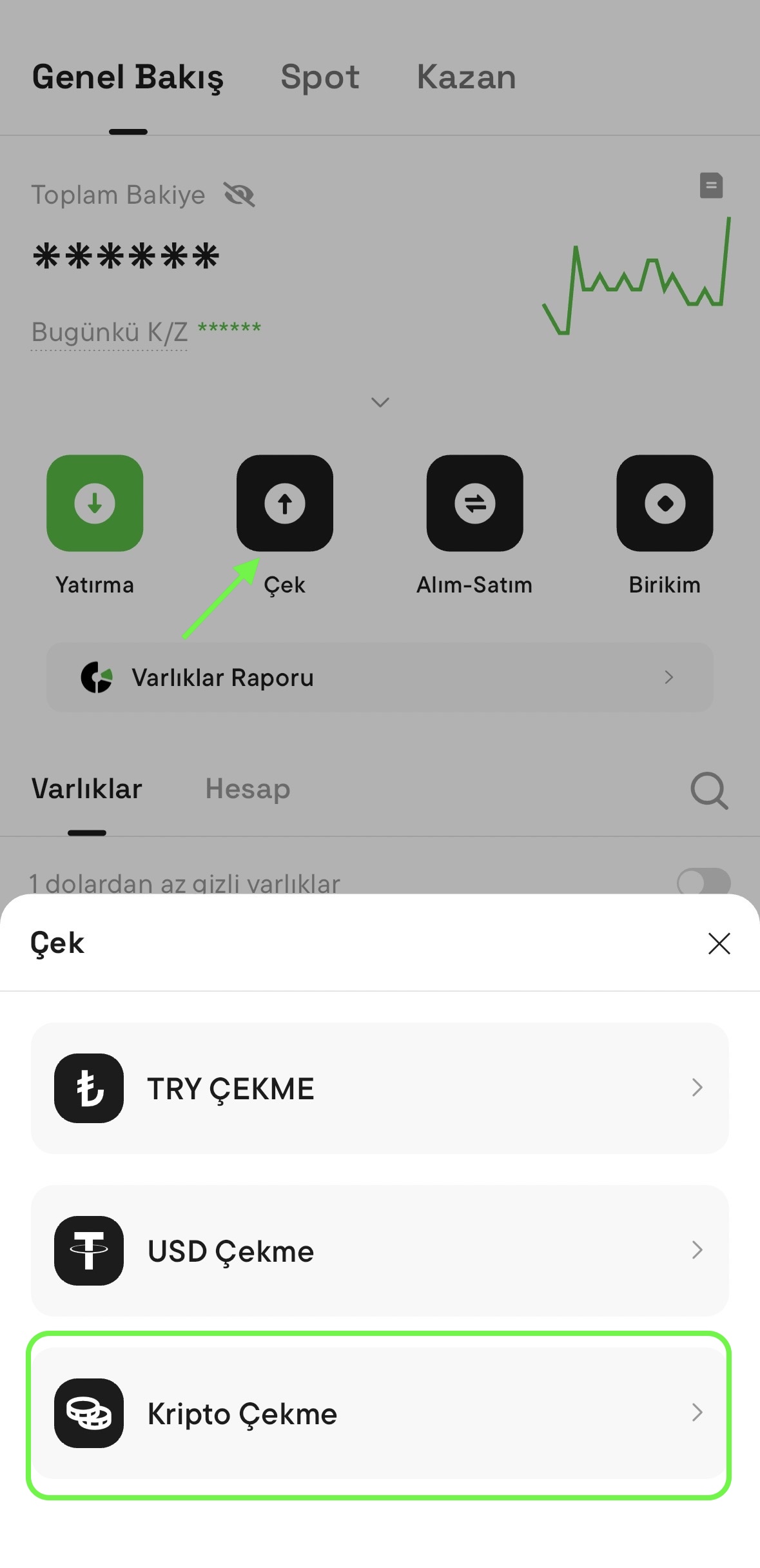The image size is (760, 1568).
Task: Expand USD Çekme with the arrow
Action: point(698,1251)
